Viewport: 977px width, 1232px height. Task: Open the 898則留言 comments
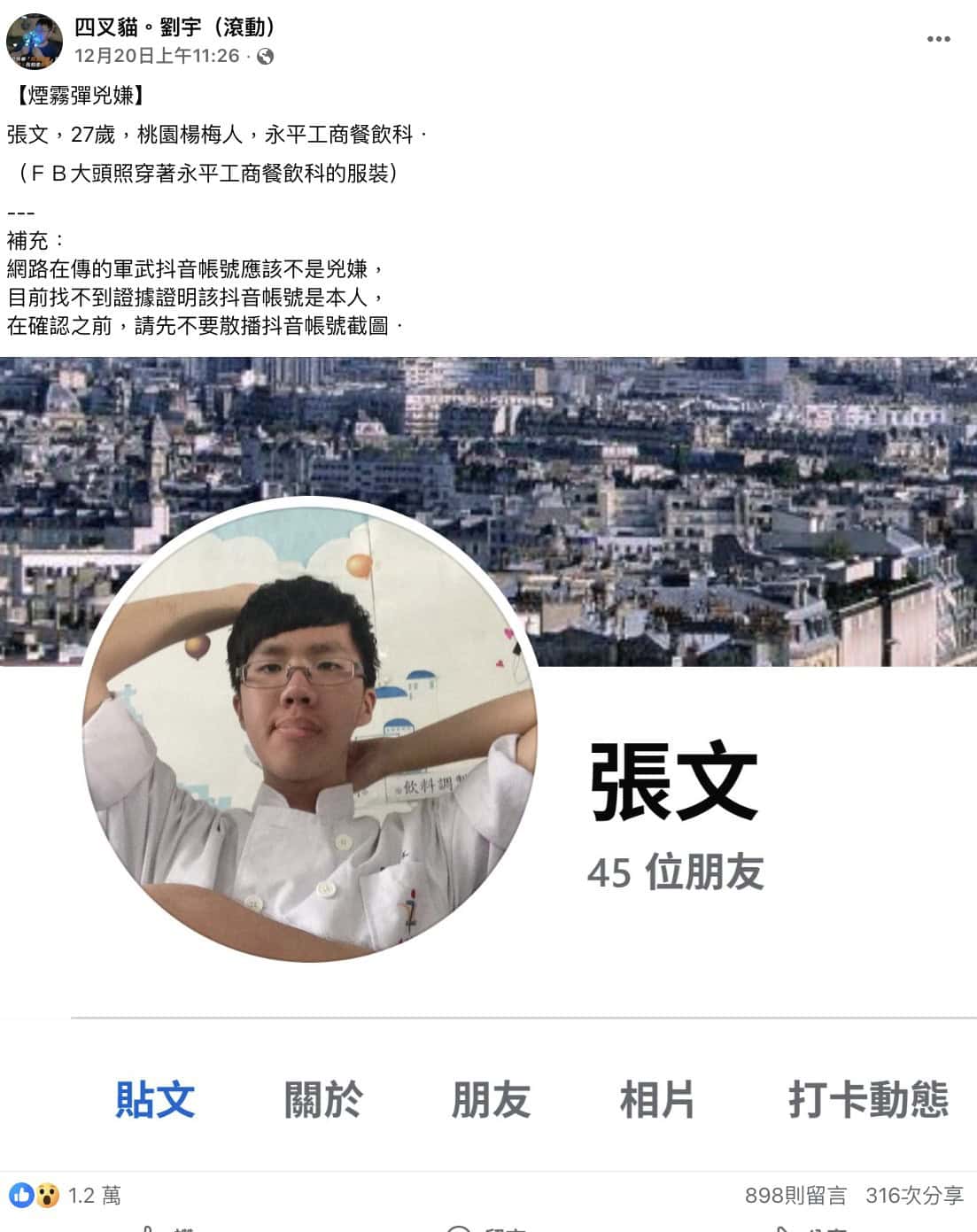(795, 1196)
